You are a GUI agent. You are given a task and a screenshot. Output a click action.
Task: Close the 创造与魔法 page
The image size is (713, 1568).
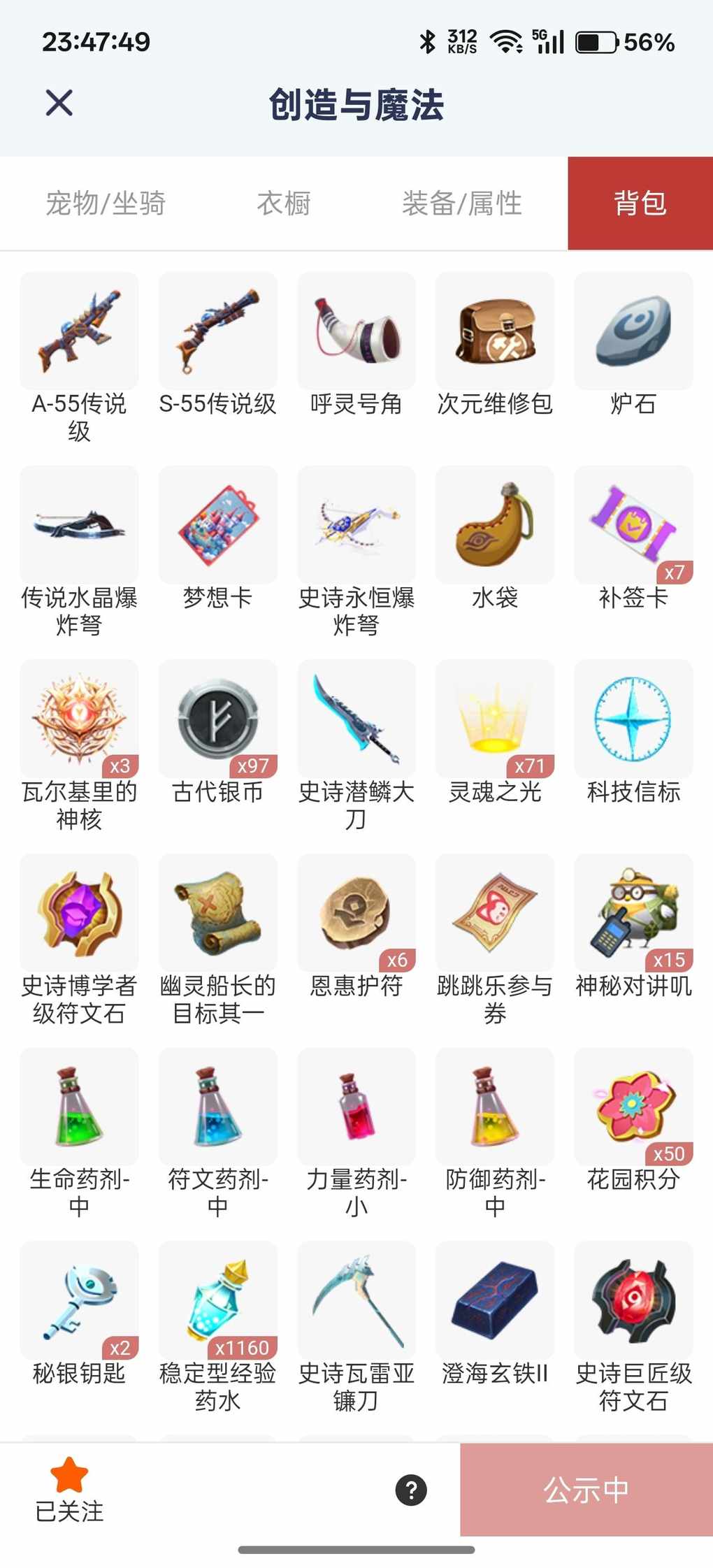[x=59, y=103]
